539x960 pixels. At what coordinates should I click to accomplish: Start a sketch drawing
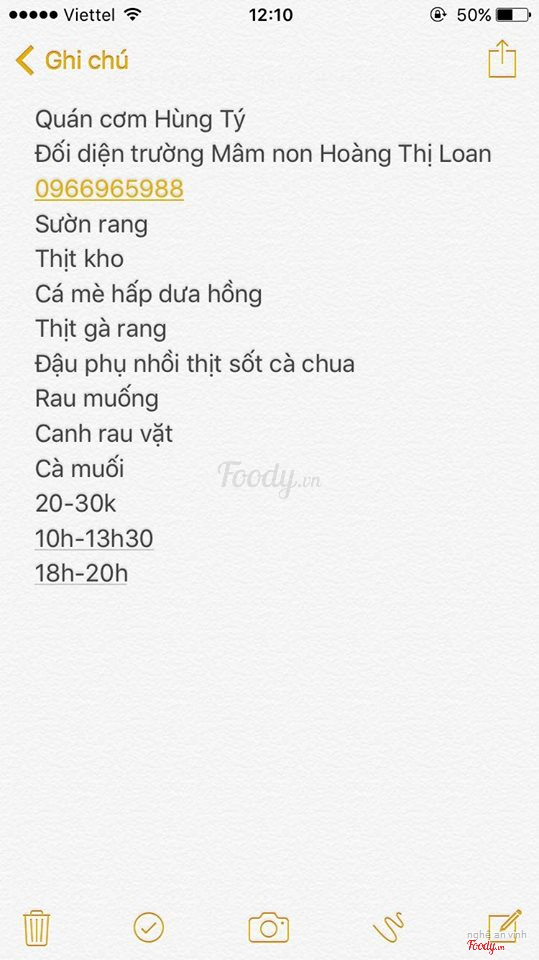[x=388, y=928]
